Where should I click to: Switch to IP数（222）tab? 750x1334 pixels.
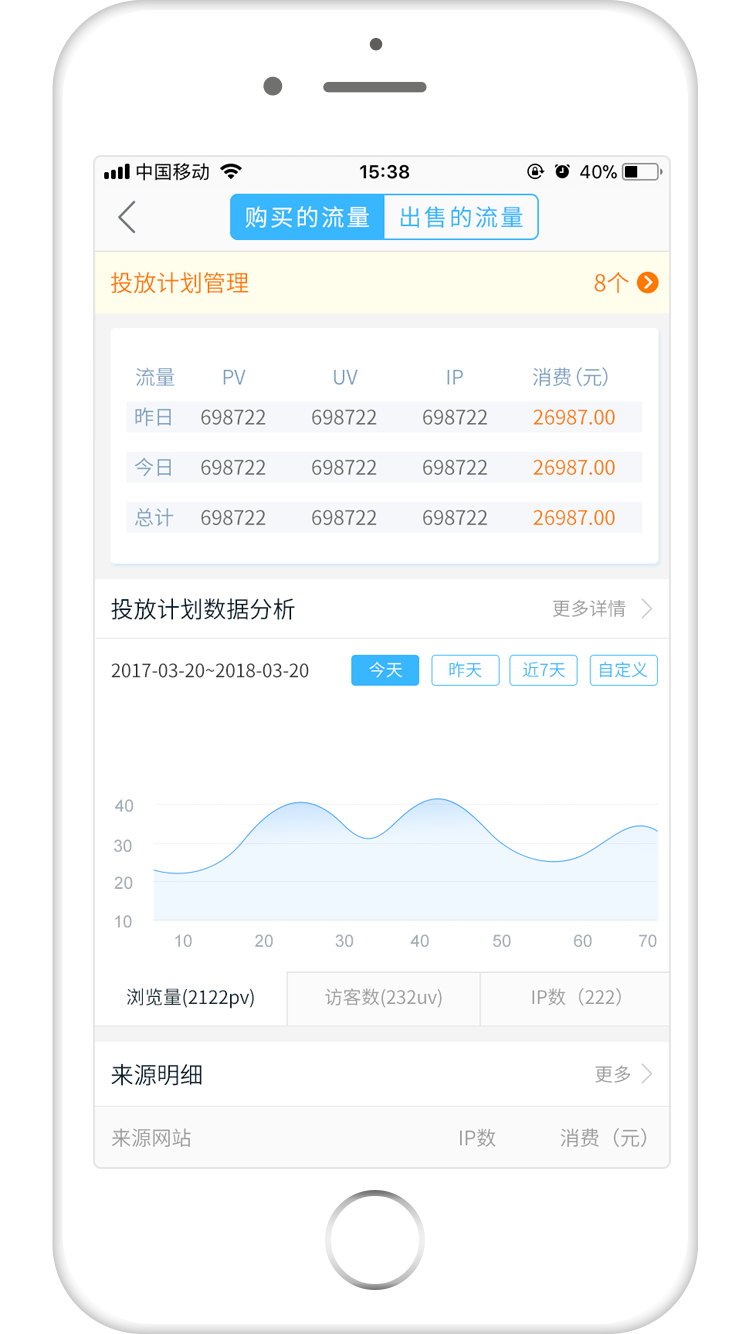pos(575,998)
